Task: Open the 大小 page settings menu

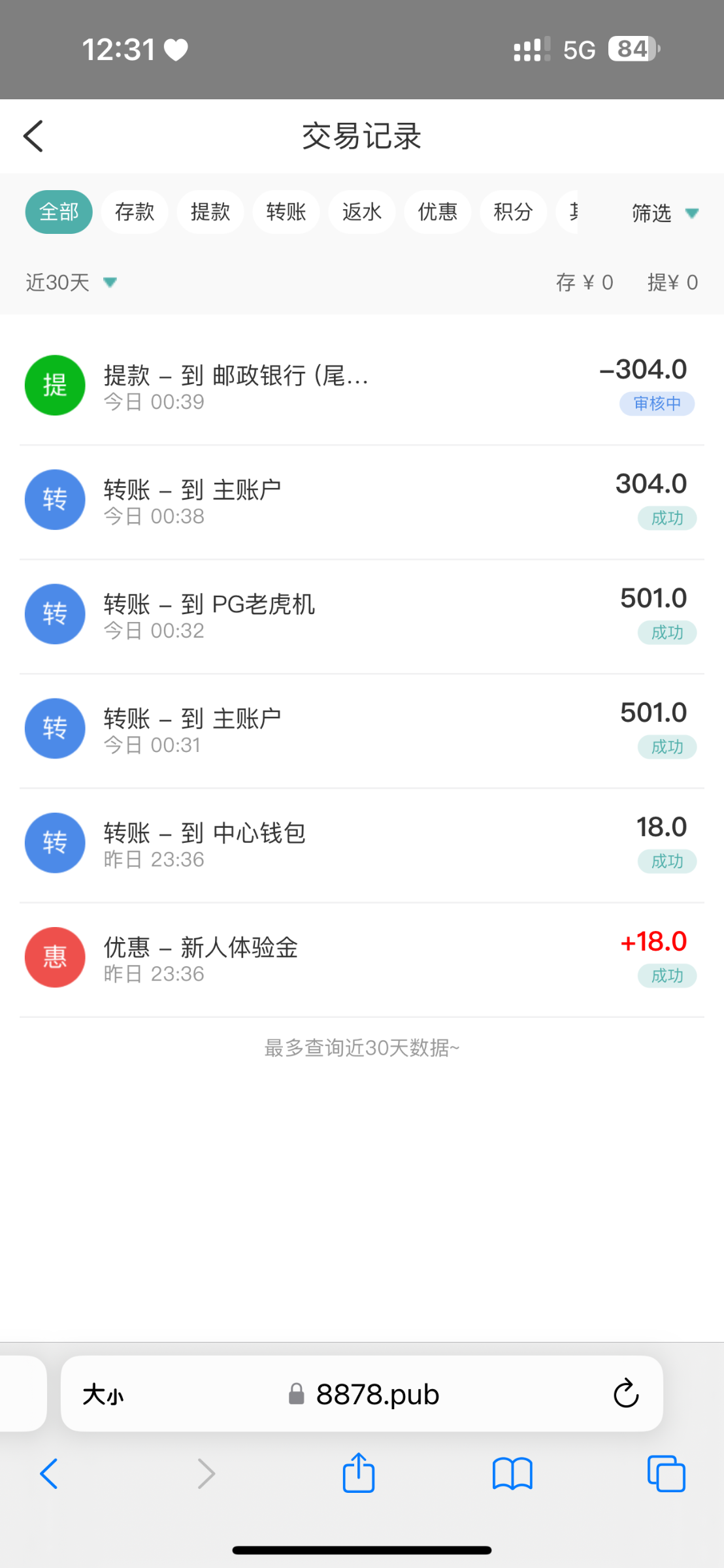Action: tap(103, 1394)
